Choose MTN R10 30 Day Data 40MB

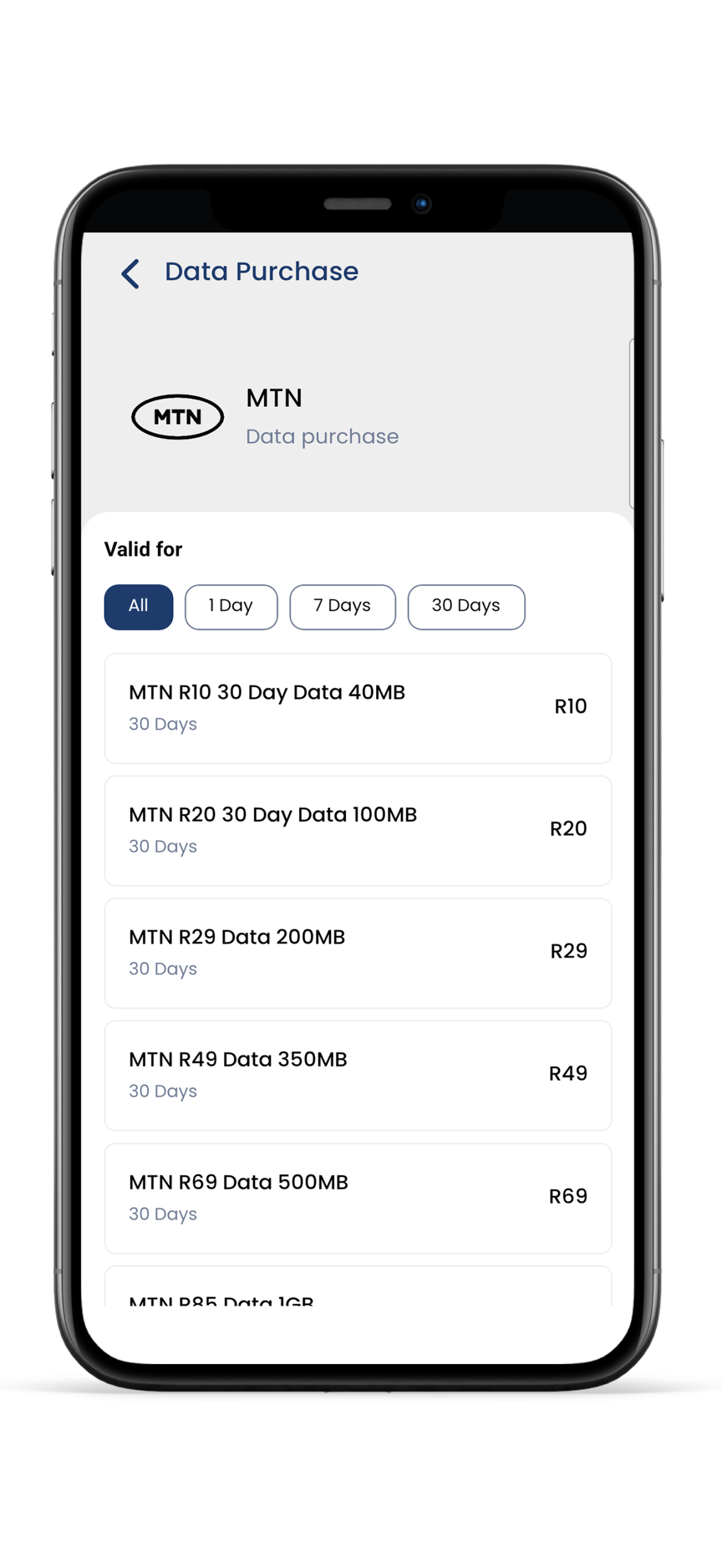(358, 708)
